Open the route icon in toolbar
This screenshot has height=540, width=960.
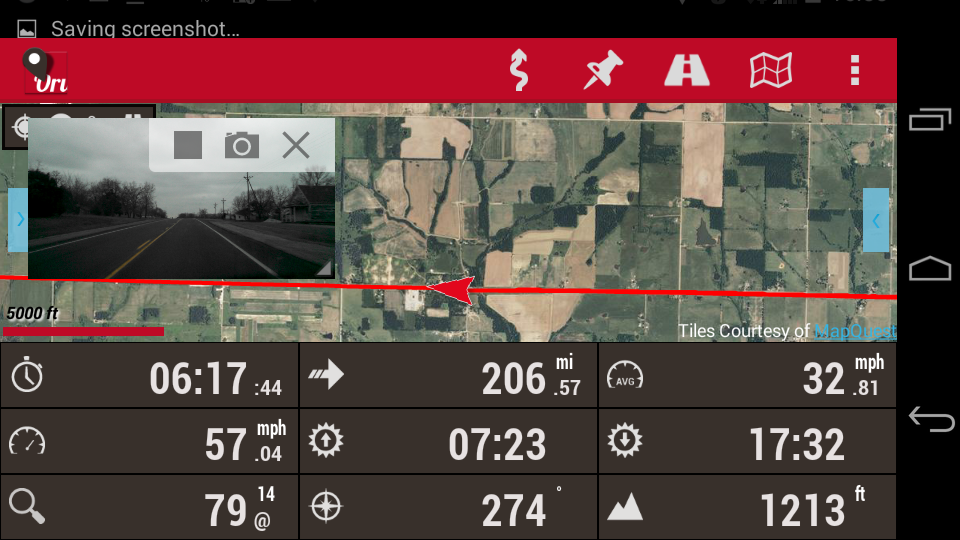click(518, 70)
